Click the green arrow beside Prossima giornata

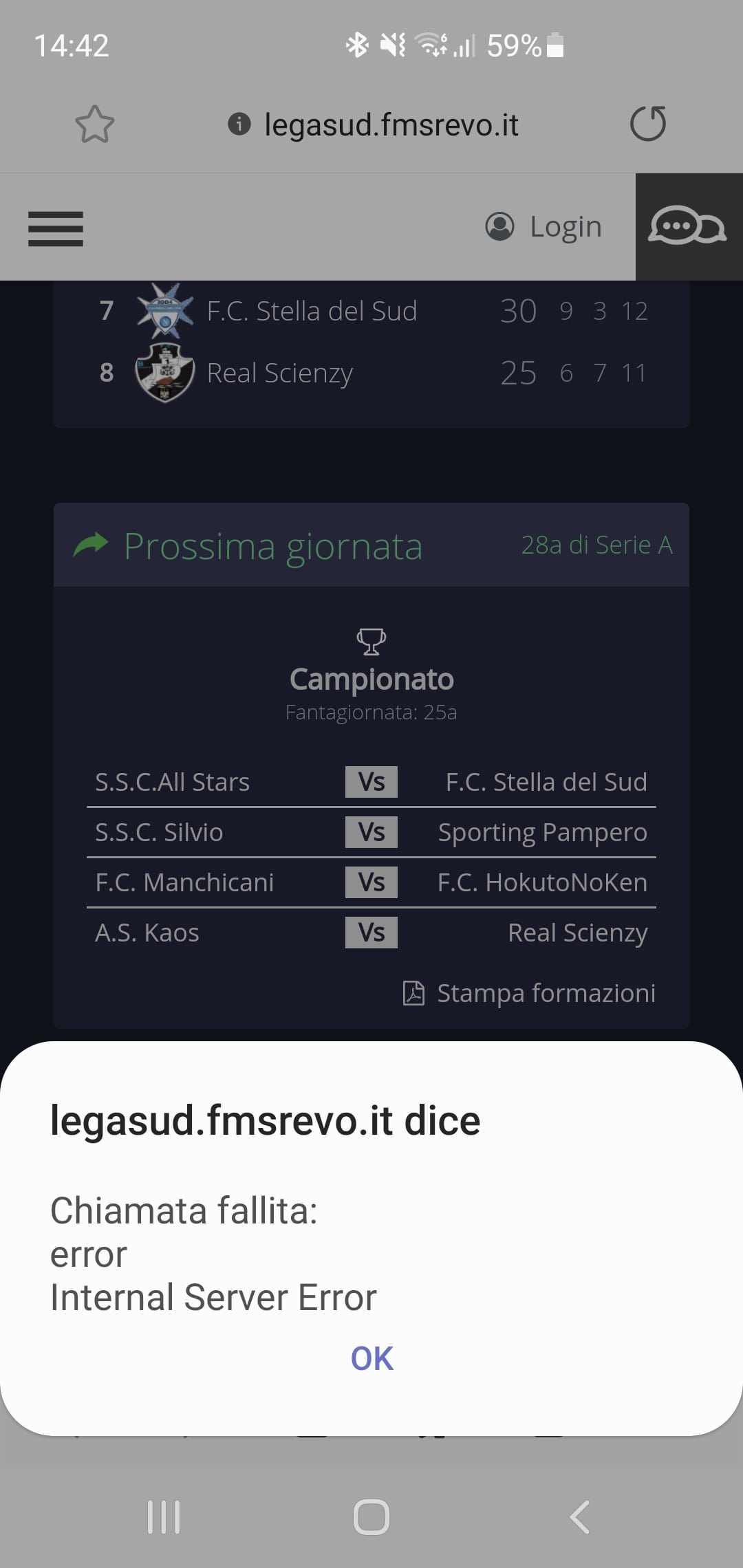[91, 544]
